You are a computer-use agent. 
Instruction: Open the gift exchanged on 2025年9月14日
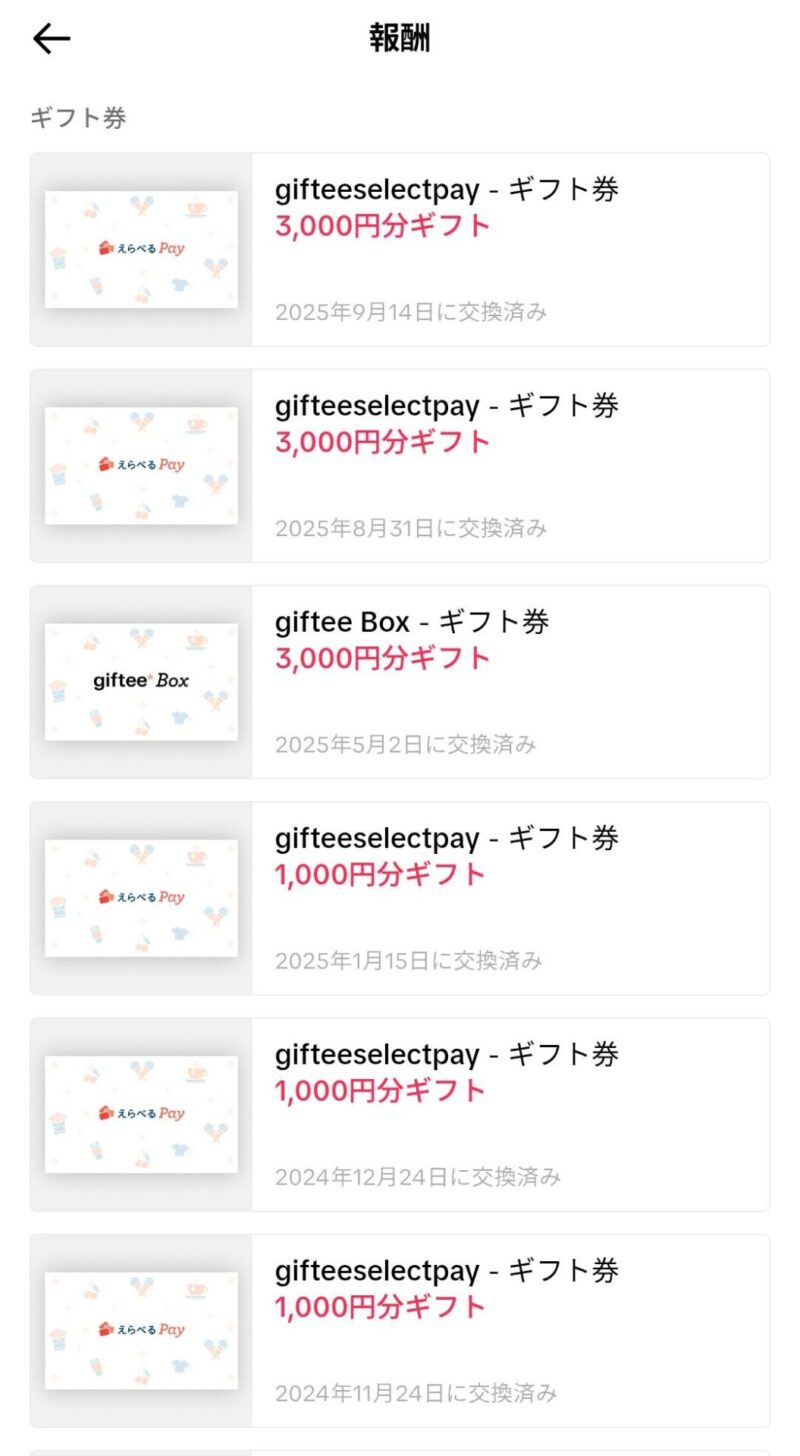pos(400,250)
